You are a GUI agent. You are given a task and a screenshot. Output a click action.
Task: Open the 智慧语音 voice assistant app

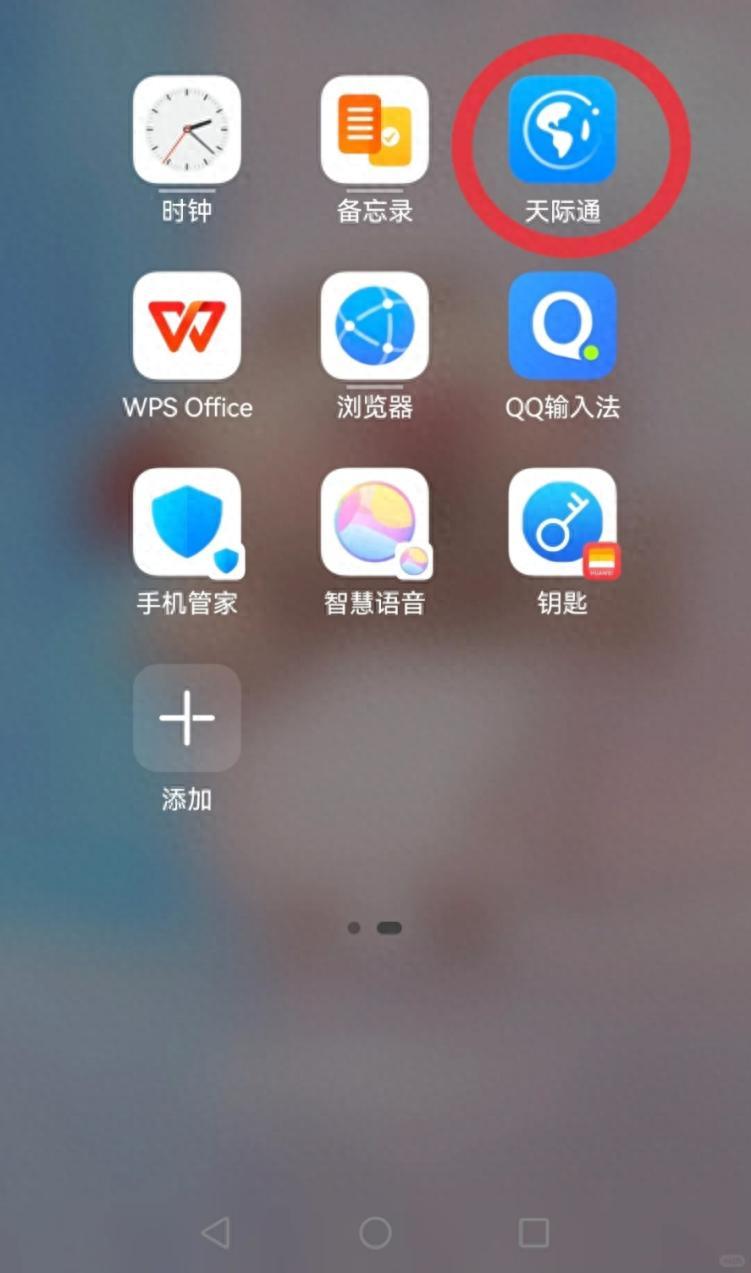(x=374, y=522)
